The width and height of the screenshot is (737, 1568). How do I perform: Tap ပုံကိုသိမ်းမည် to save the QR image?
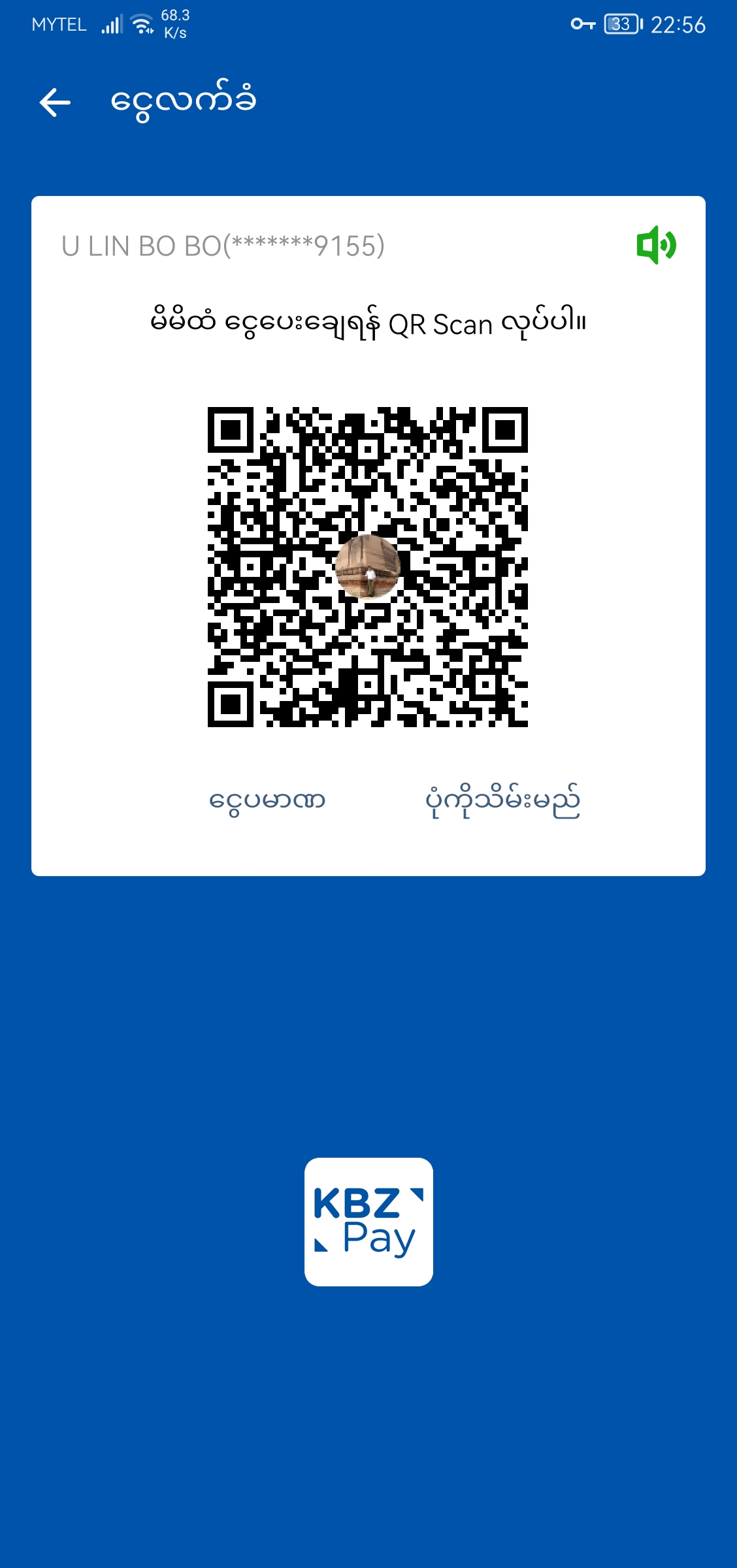(502, 800)
